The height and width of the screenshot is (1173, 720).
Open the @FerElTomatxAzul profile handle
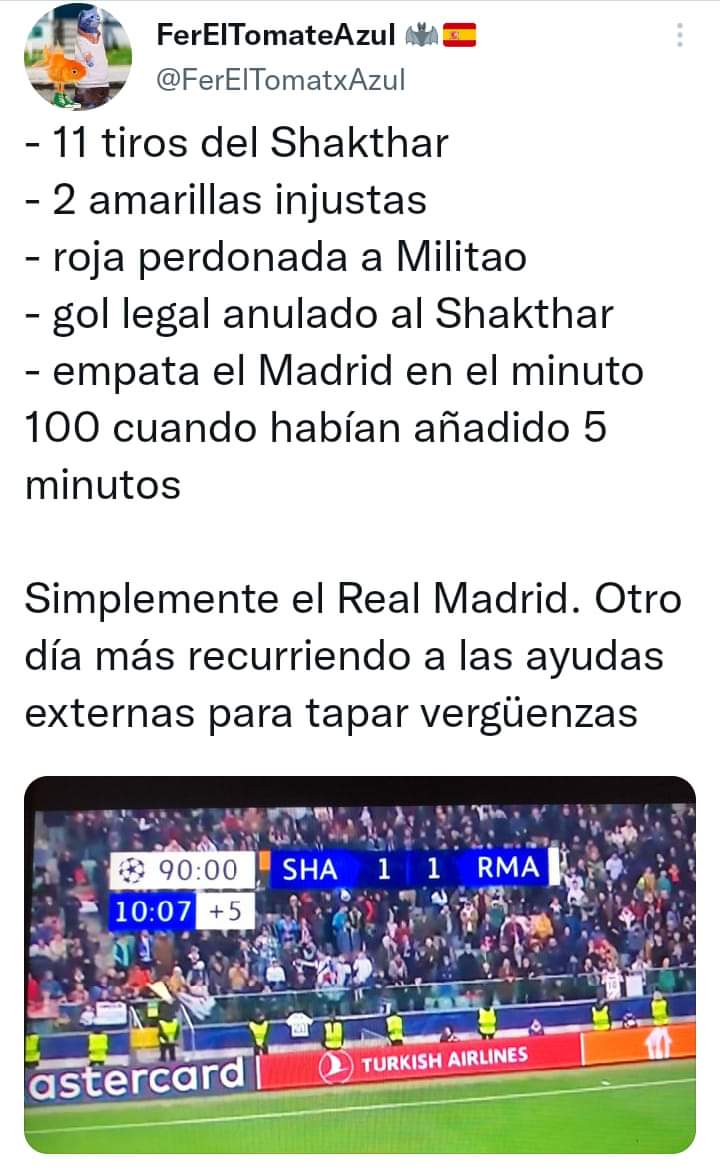[x=281, y=80]
